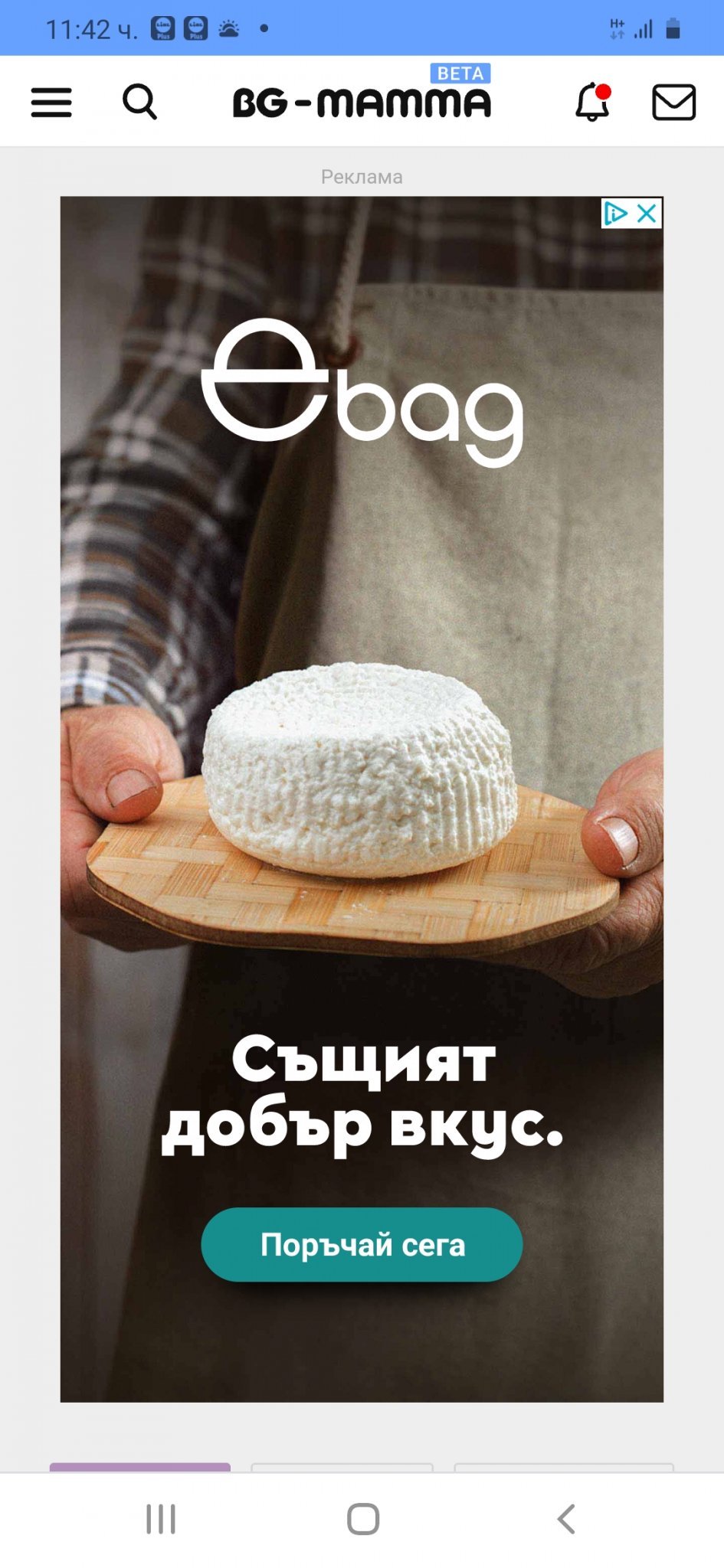The image size is (724, 1568).
Task: Open the search icon
Action: tap(139, 102)
